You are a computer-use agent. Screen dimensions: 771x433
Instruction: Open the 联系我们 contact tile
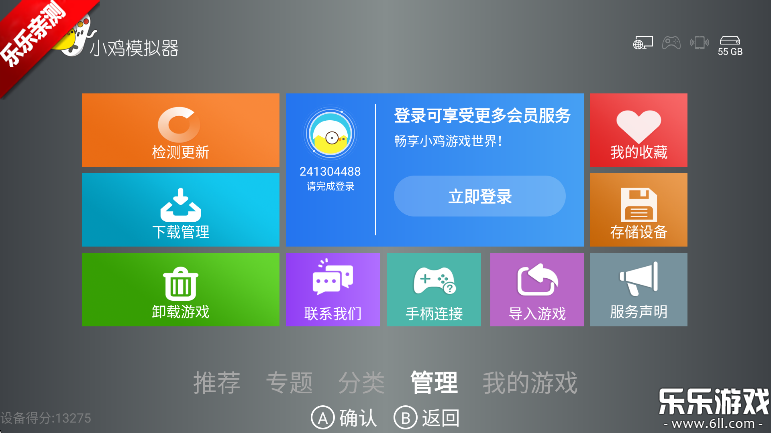(333, 289)
